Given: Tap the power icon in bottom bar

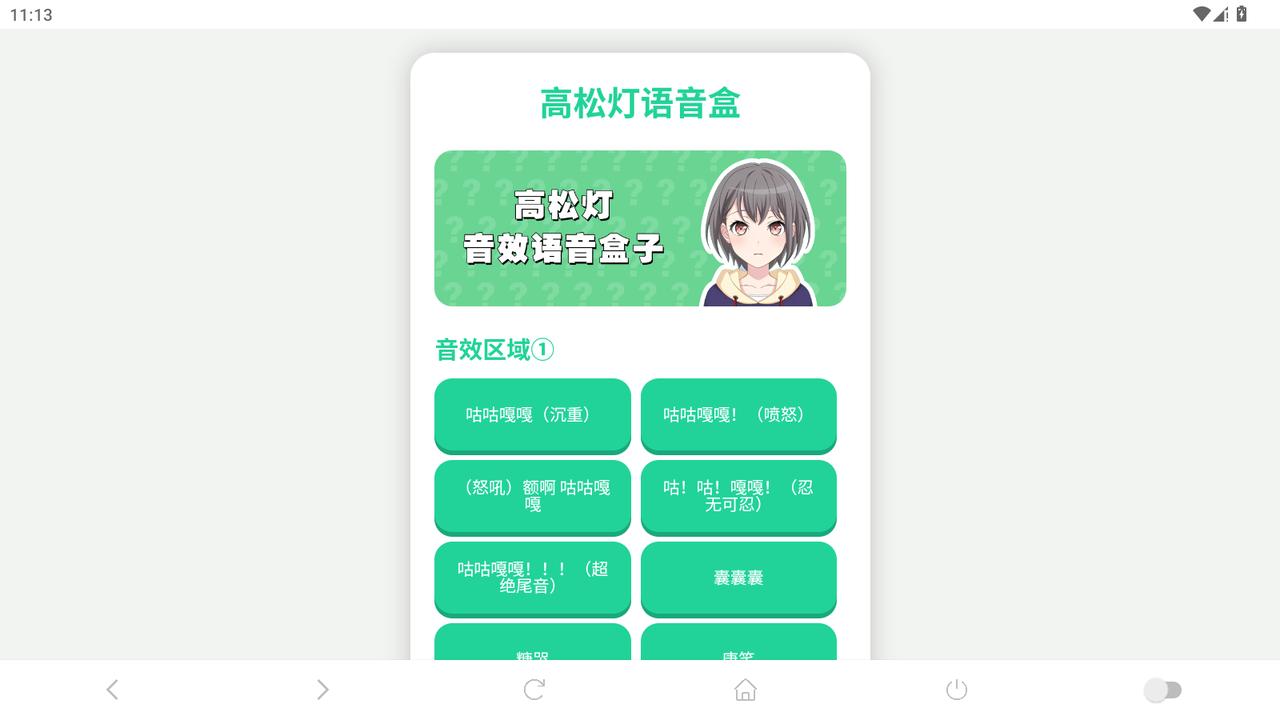Looking at the screenshot, I should pos(956,689).
